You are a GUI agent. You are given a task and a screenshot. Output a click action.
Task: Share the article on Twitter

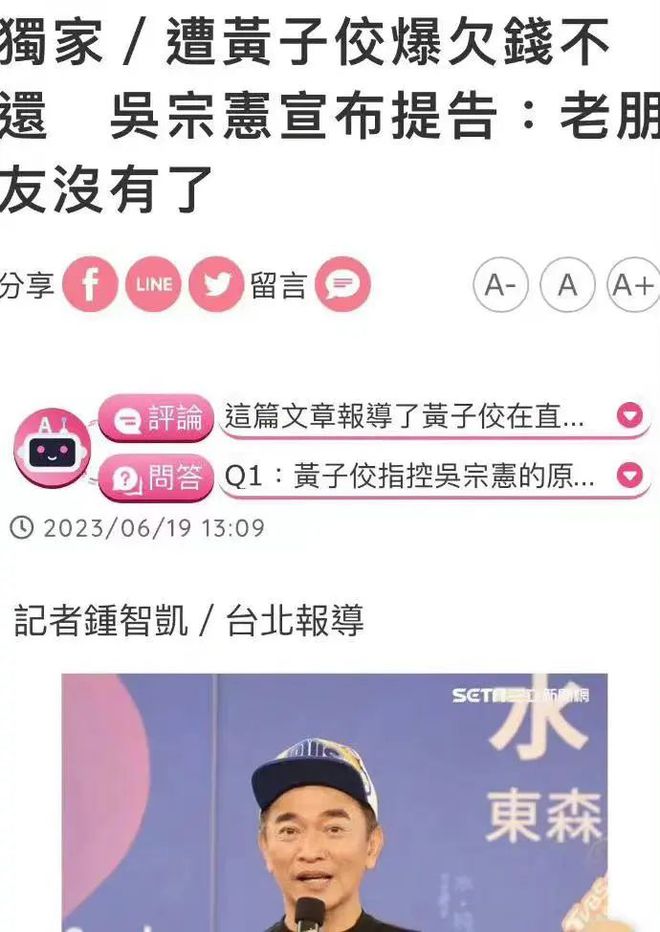(216, 285)
